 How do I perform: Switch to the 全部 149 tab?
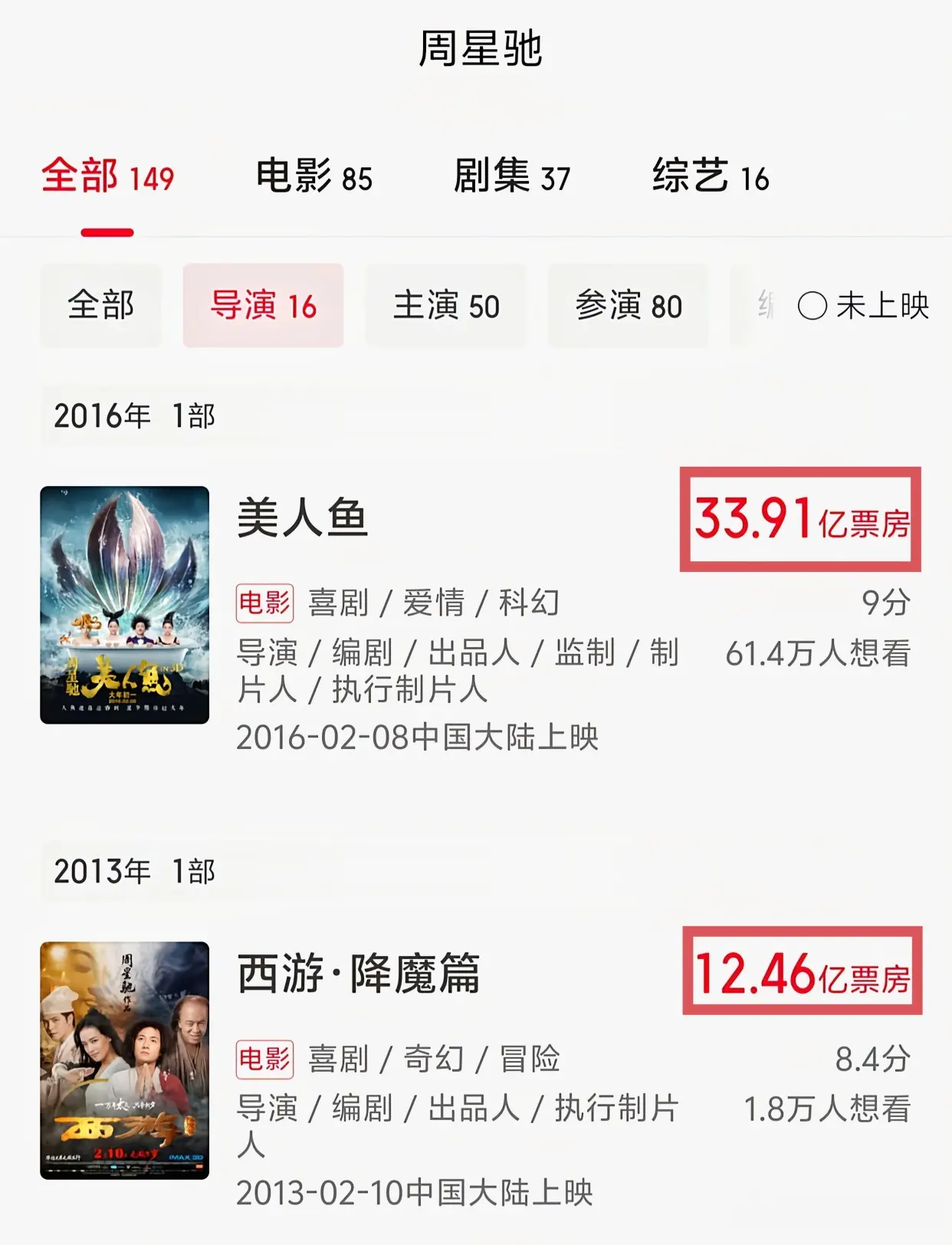pos(107,176)
